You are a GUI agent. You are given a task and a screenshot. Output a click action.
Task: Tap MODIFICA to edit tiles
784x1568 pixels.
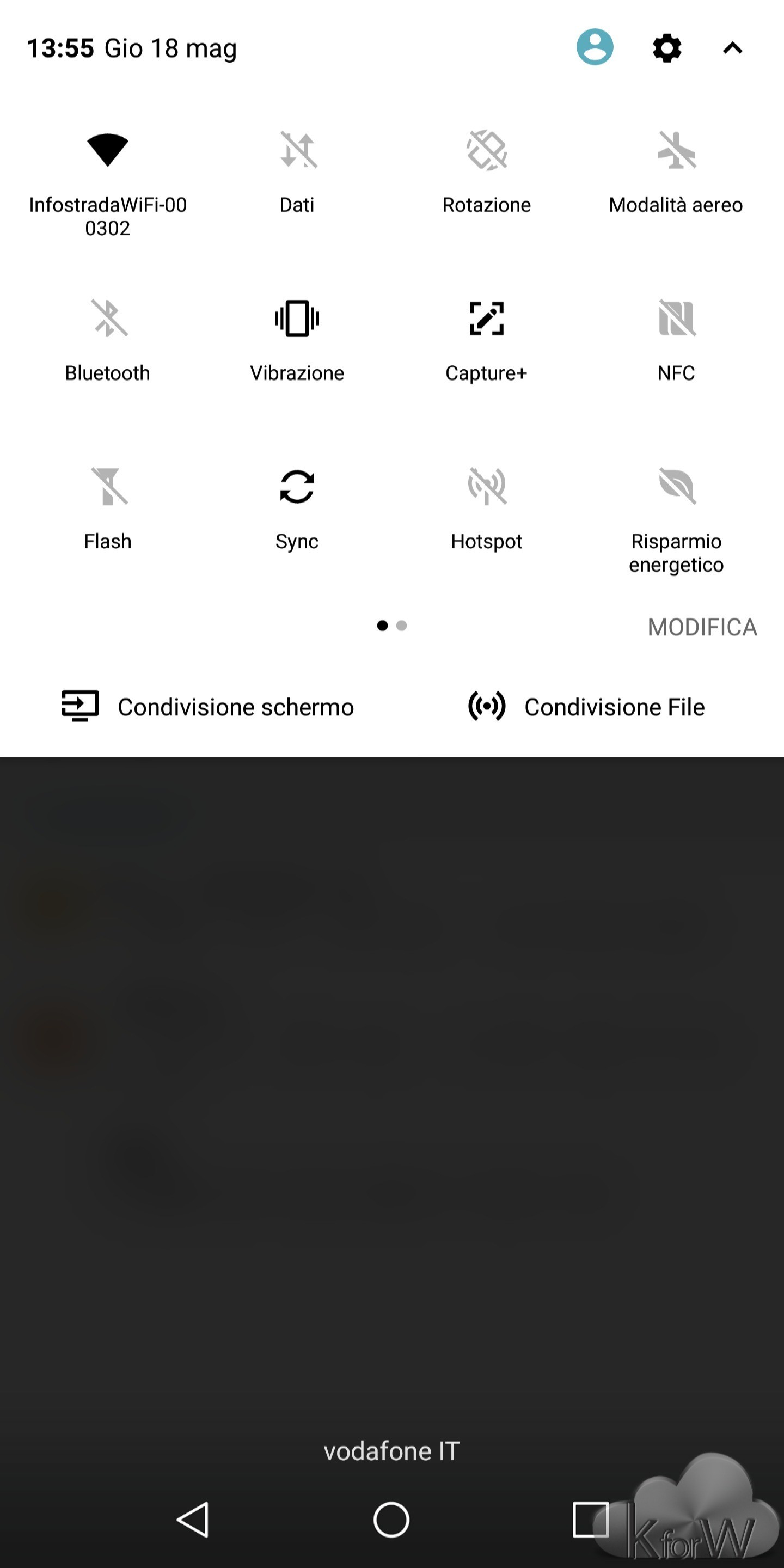pyautogui.click(x=702, y=627)
